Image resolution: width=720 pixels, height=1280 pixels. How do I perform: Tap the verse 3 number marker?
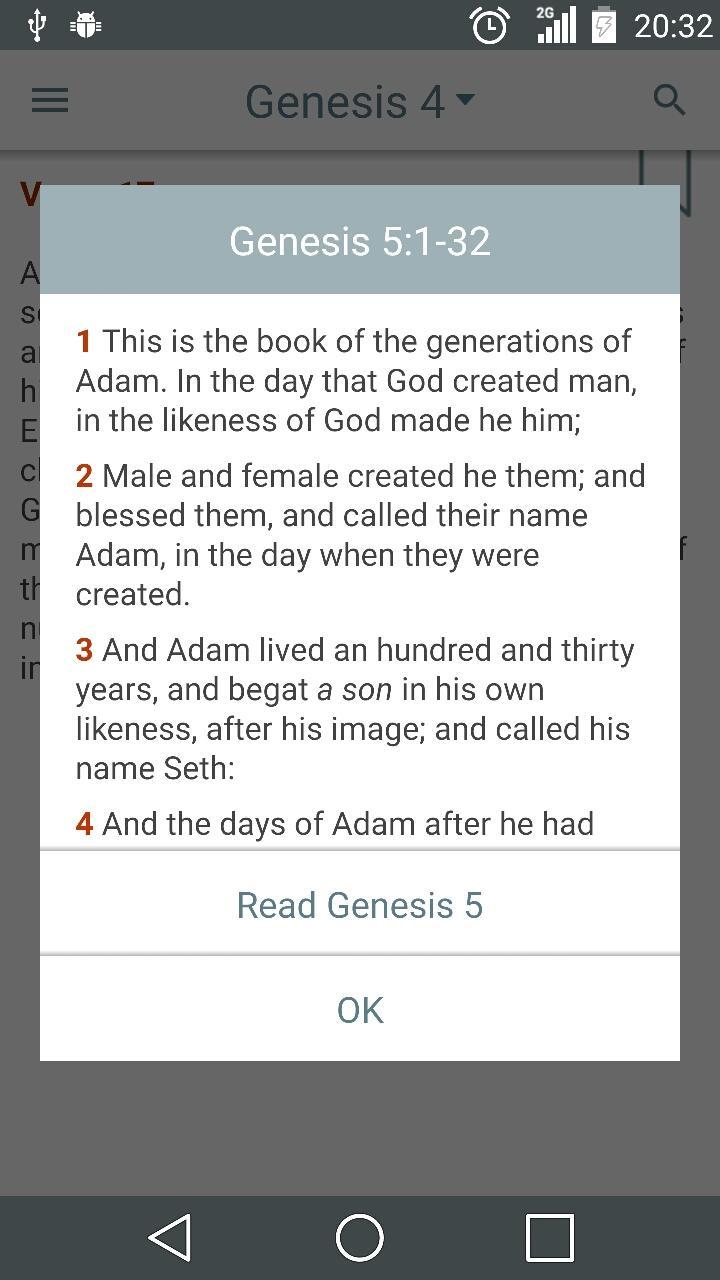(84, 649)
